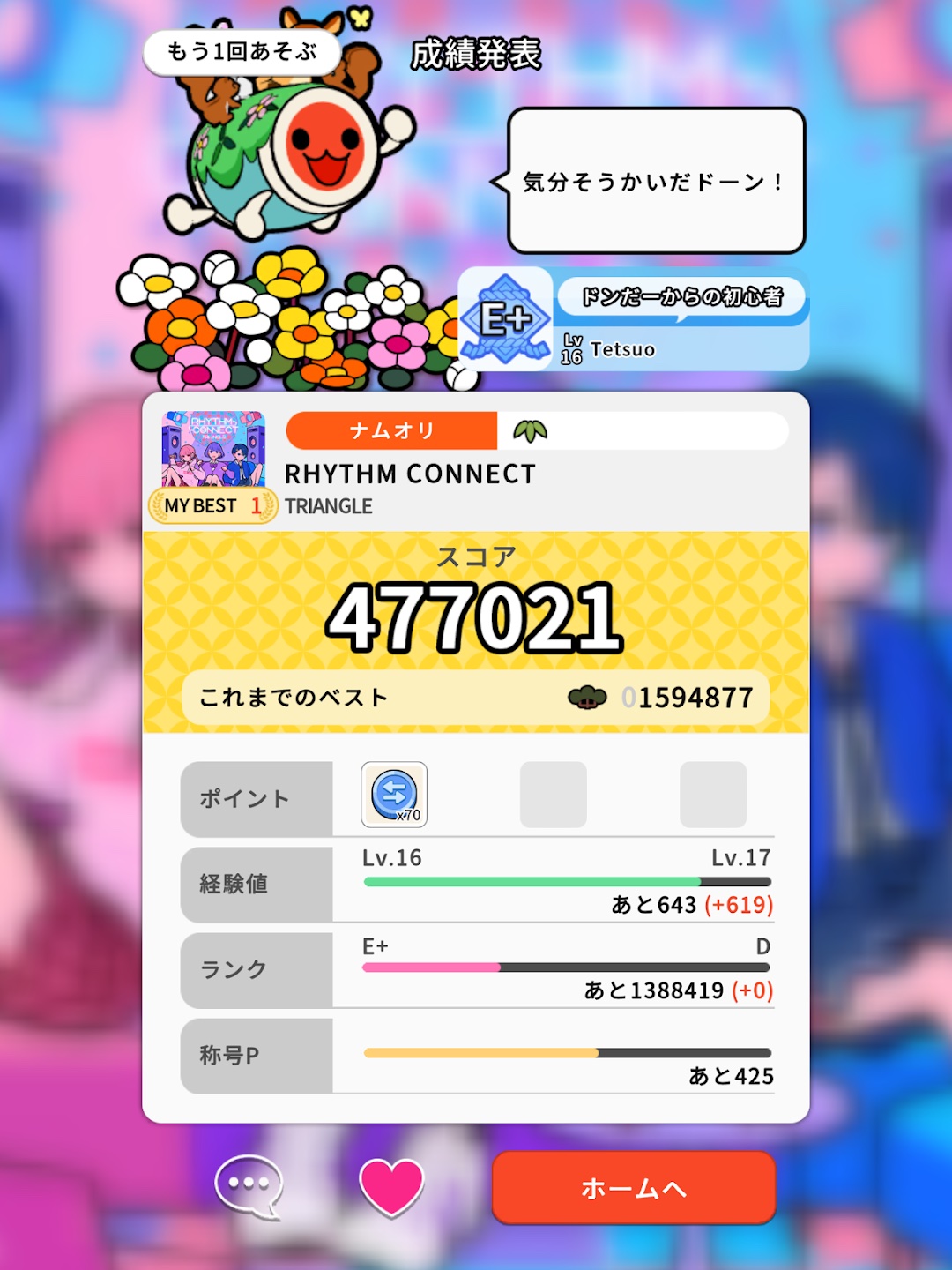952x1270 pixels.
Task: Return home with ホームへ button
Action: [634, 1188]
